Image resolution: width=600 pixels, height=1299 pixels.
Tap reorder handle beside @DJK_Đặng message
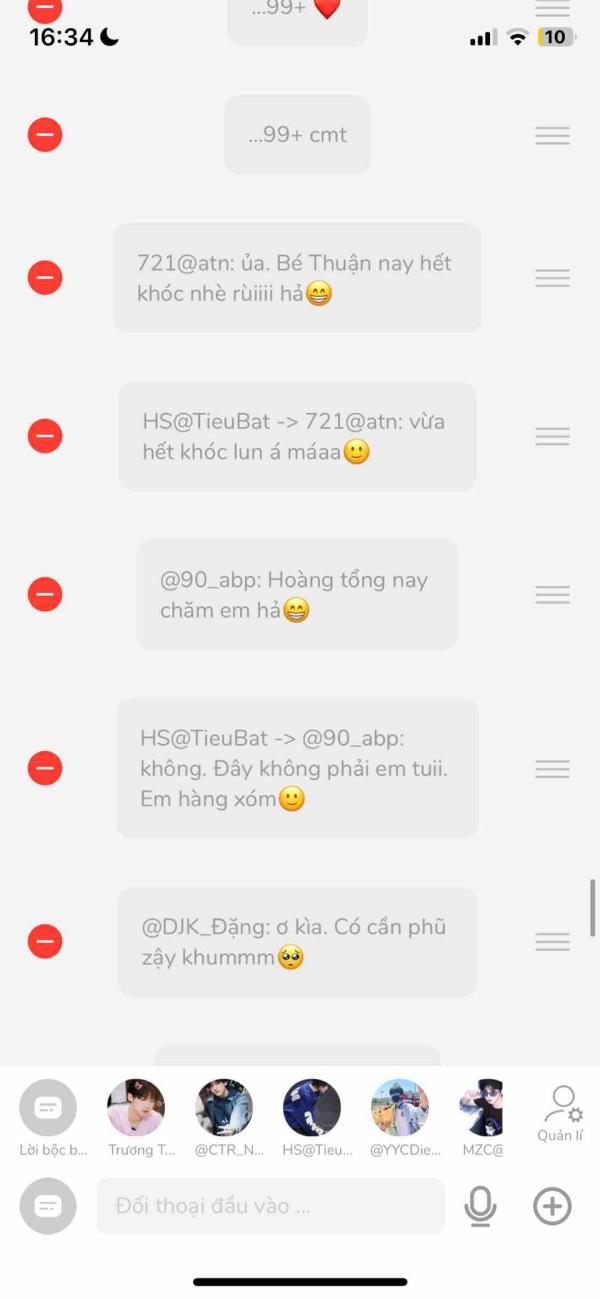pyautogui.click(x=552, y=942)
